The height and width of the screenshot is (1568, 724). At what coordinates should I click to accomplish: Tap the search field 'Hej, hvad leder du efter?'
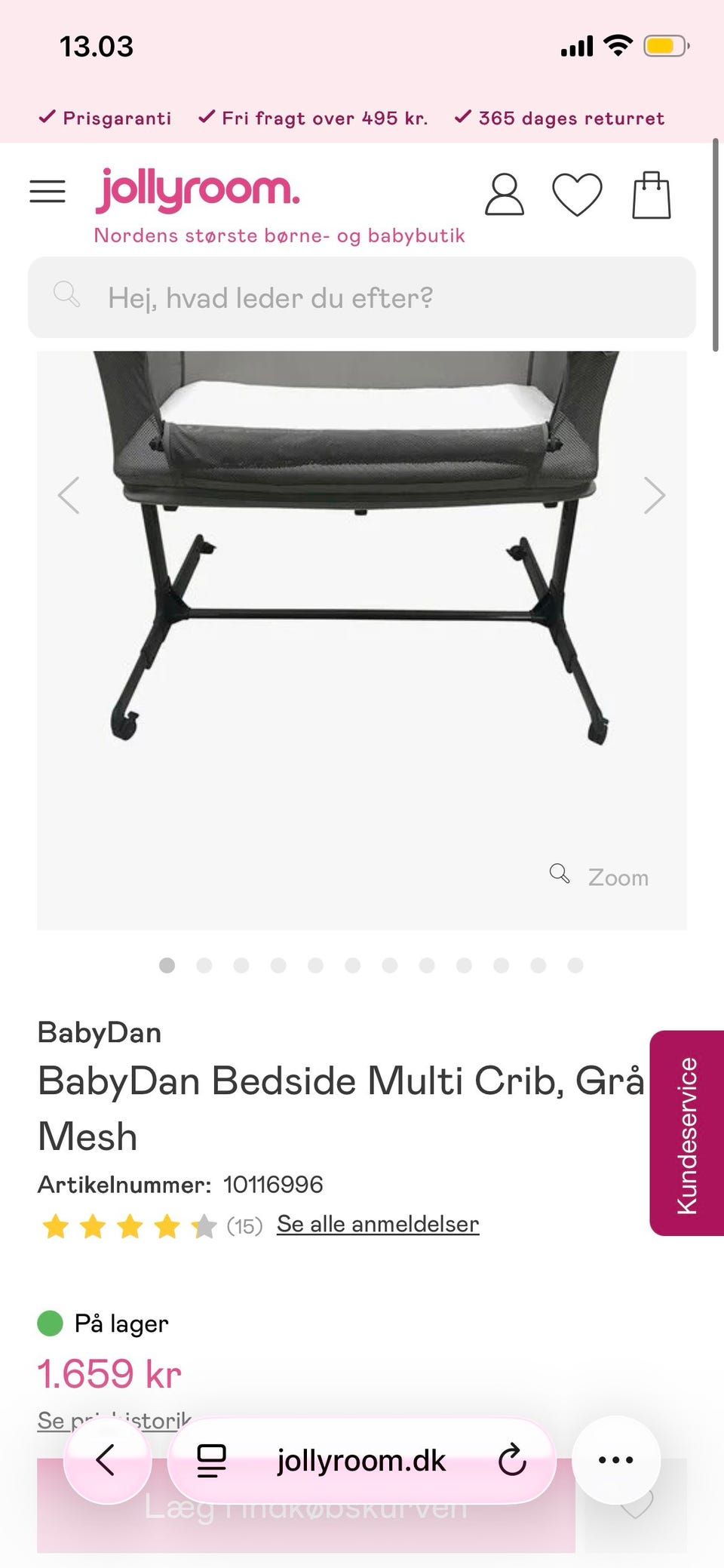[362, 297]
